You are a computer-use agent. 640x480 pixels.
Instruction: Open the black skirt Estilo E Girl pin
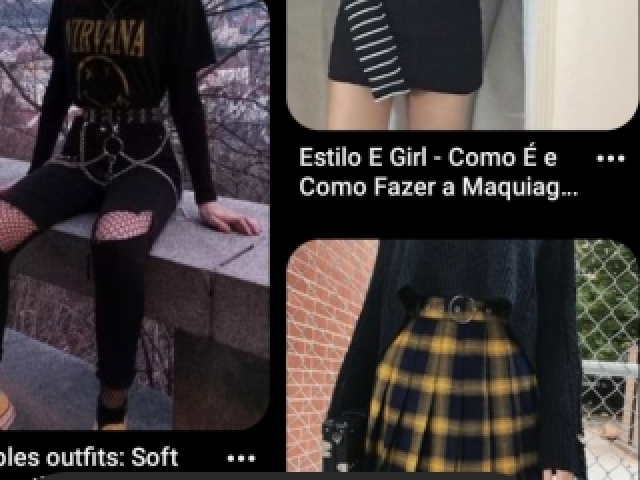pos(460,60)
